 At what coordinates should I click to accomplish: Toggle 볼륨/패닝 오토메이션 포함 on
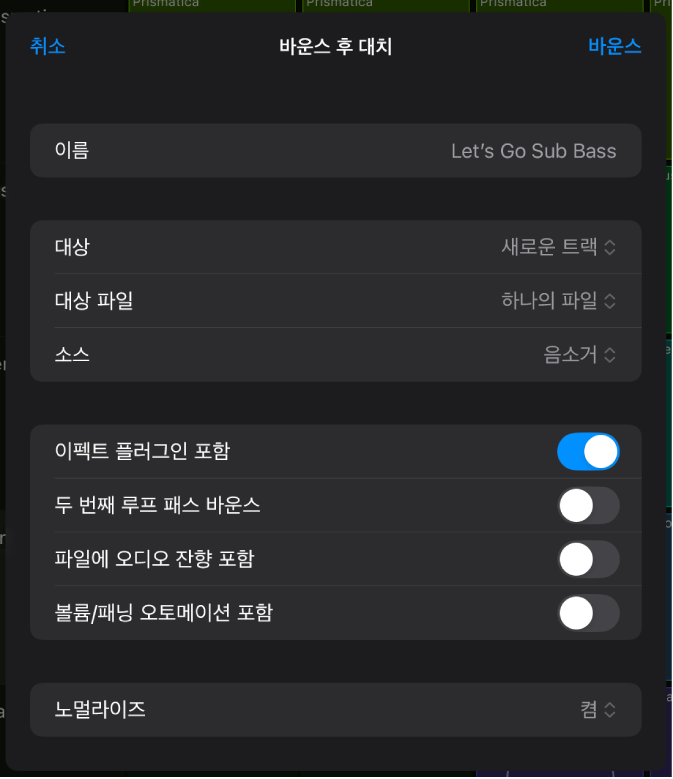tap(588, 613)
